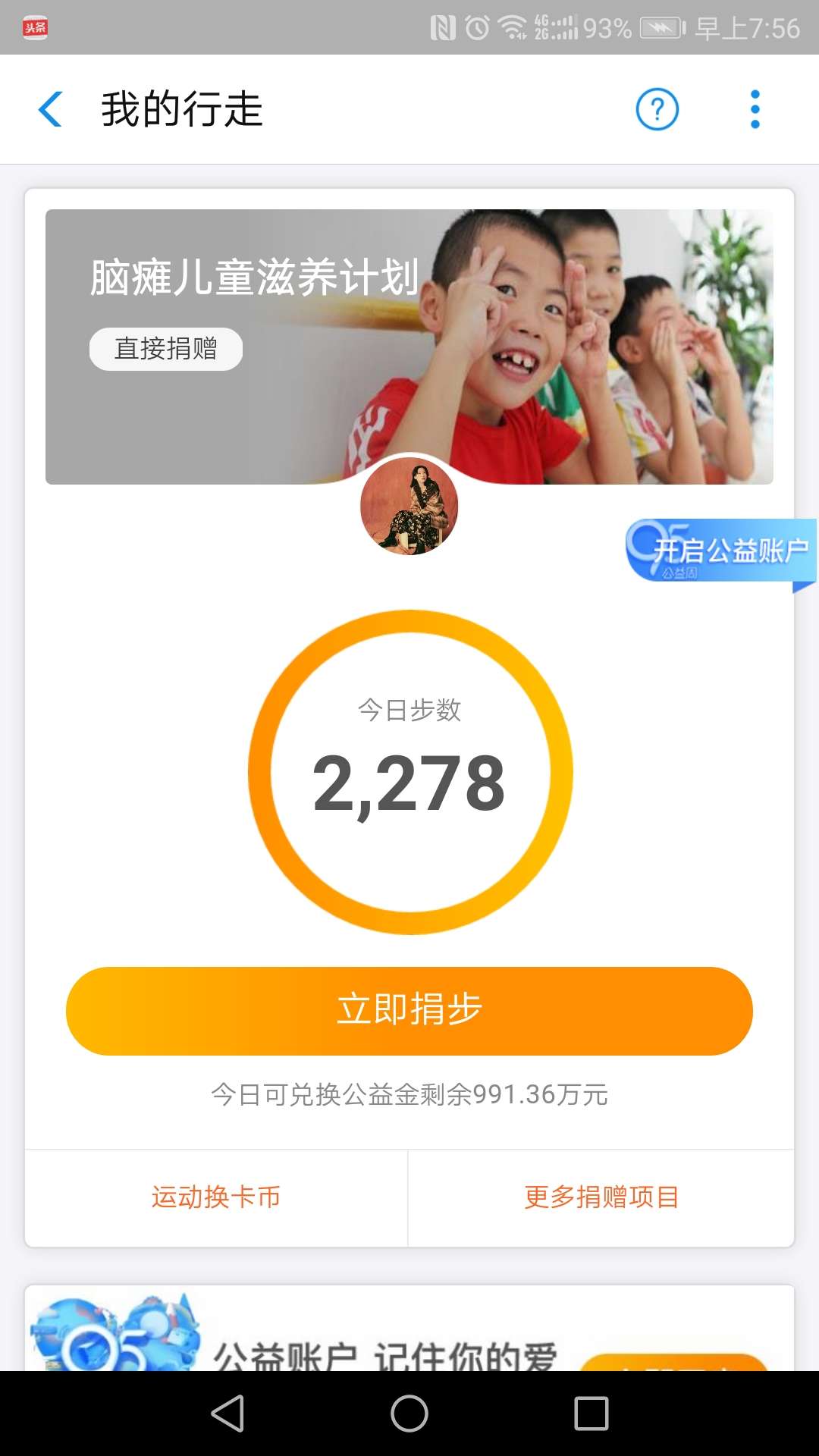Viewport: 819px width, 1456px height.
Task: Open the help question mark icon
Action: [657, 110]
